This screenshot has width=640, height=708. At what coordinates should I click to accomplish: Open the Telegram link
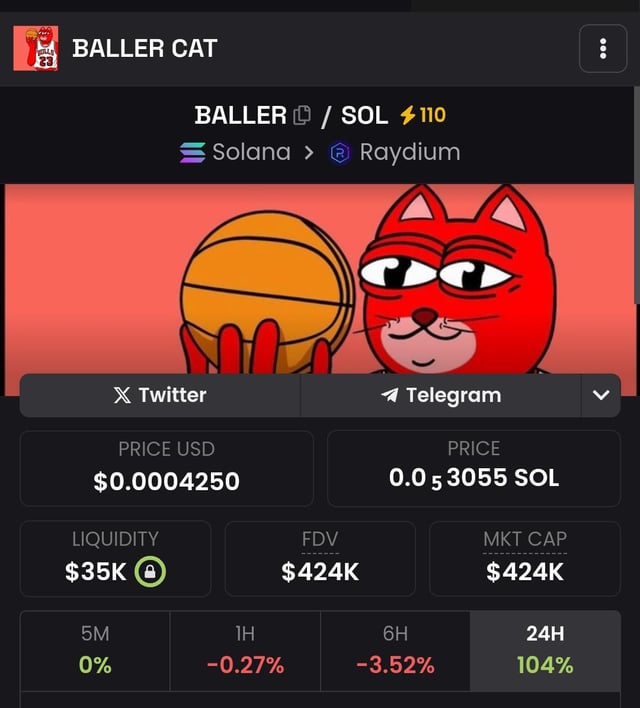441,395
